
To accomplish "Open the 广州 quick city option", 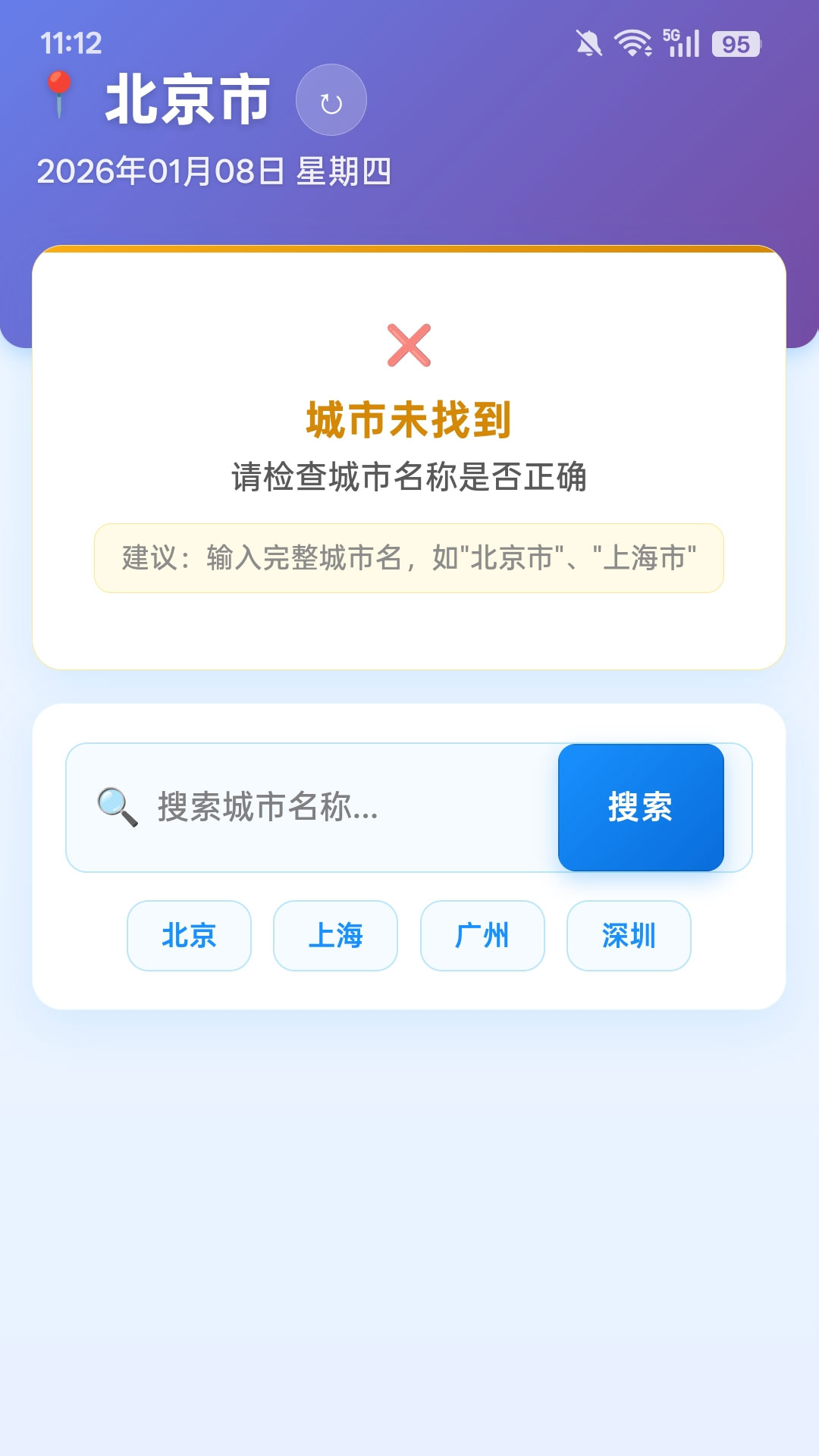I will click(x=482, y=936).
